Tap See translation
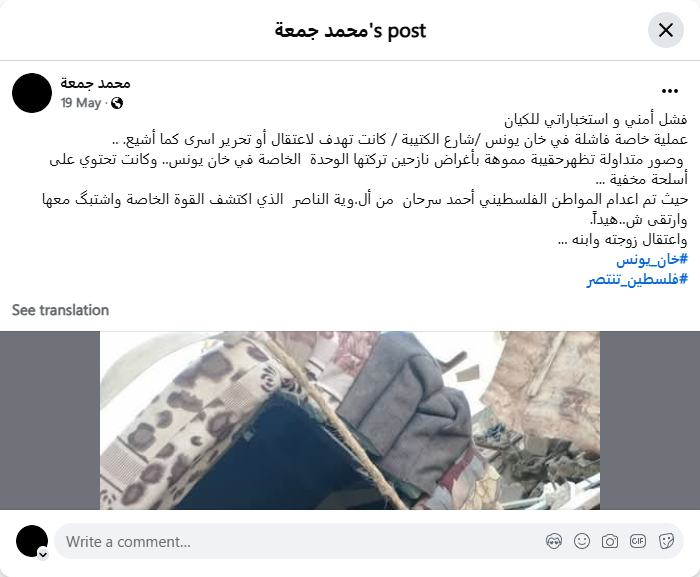Screen dimensions: 700x577 [x=60, y=310]
